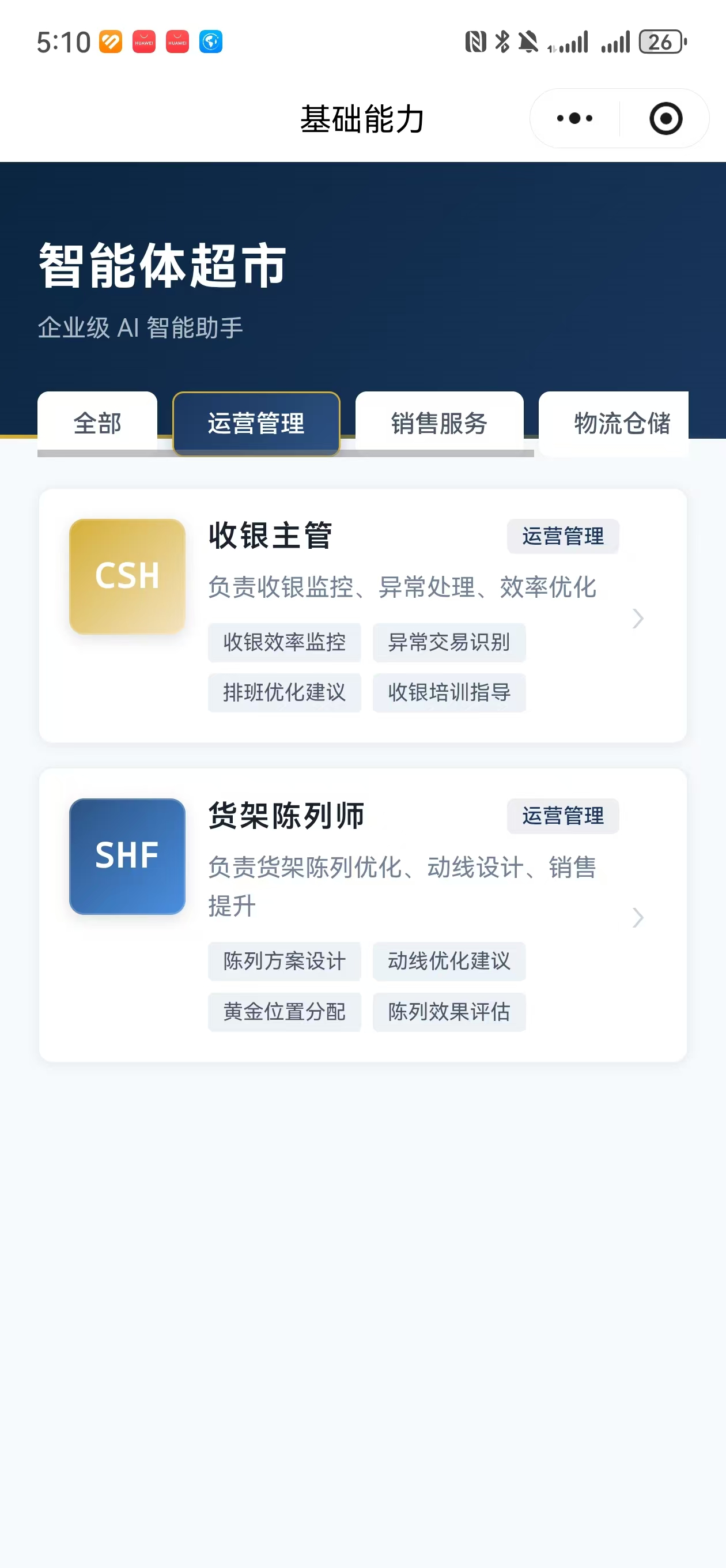Select the 异常交易识别 capability tag
This screenshot has height=1568, width=726.
click(449, 643)
